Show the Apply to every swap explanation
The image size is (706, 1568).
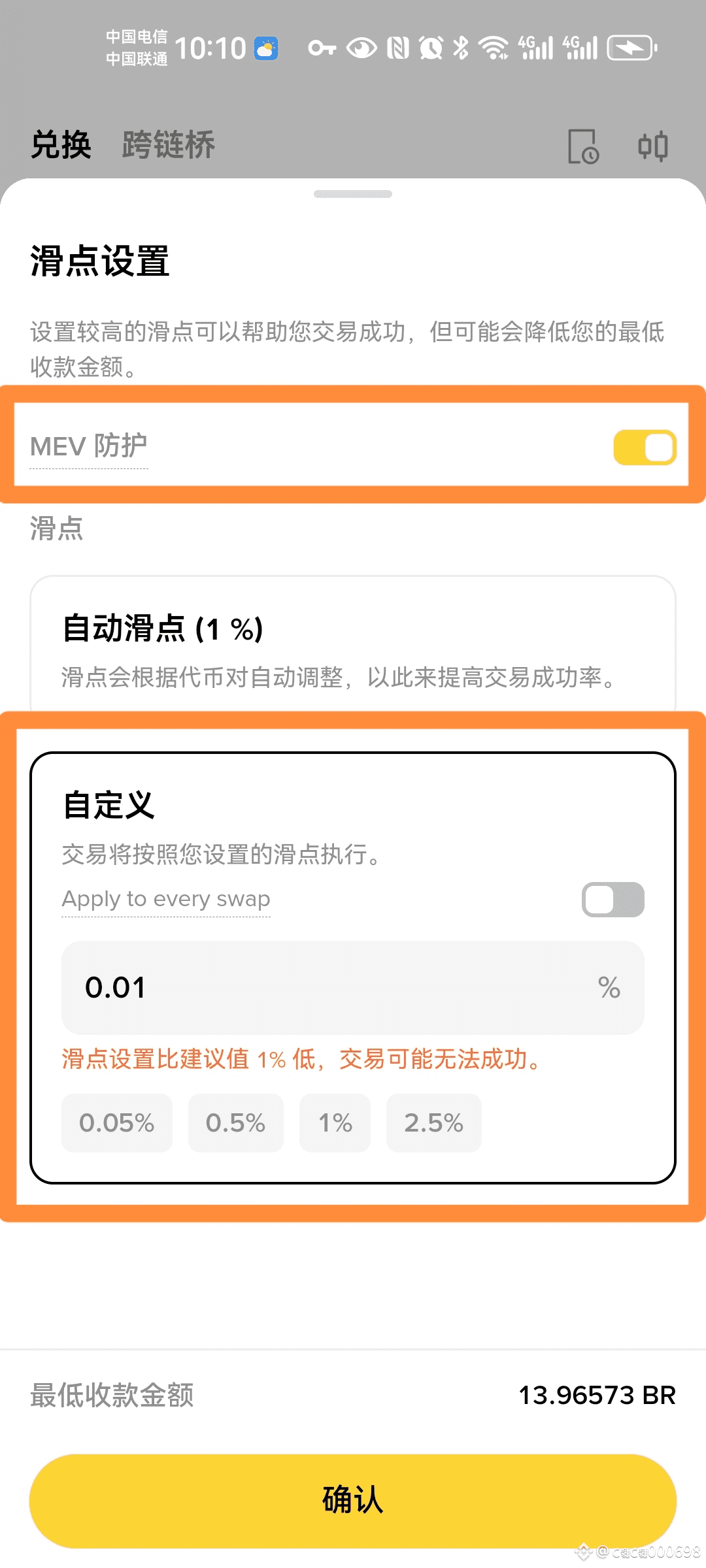pyautogui.click(x=166, y=900)
